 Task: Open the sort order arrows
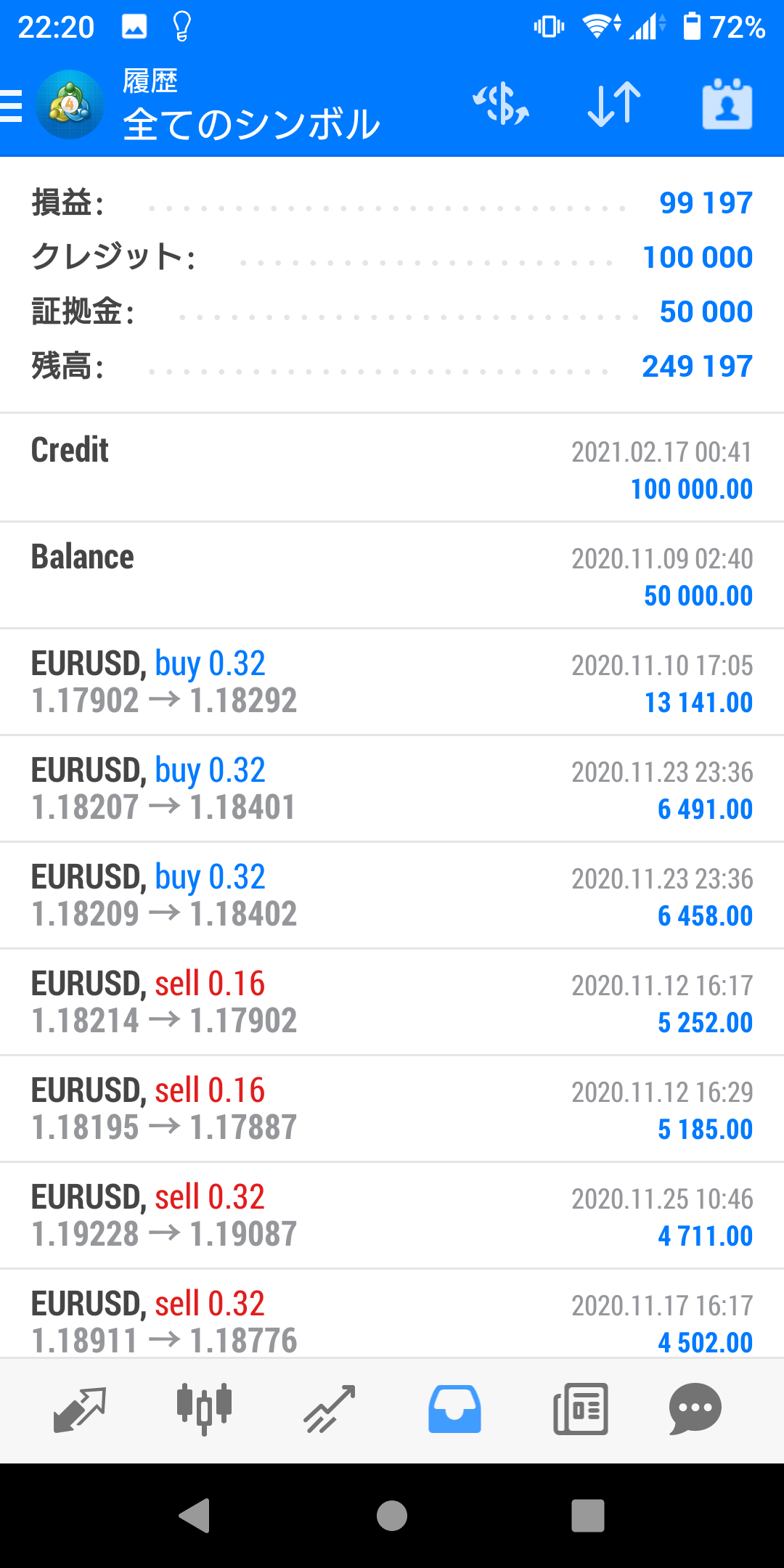pos(614,105)
